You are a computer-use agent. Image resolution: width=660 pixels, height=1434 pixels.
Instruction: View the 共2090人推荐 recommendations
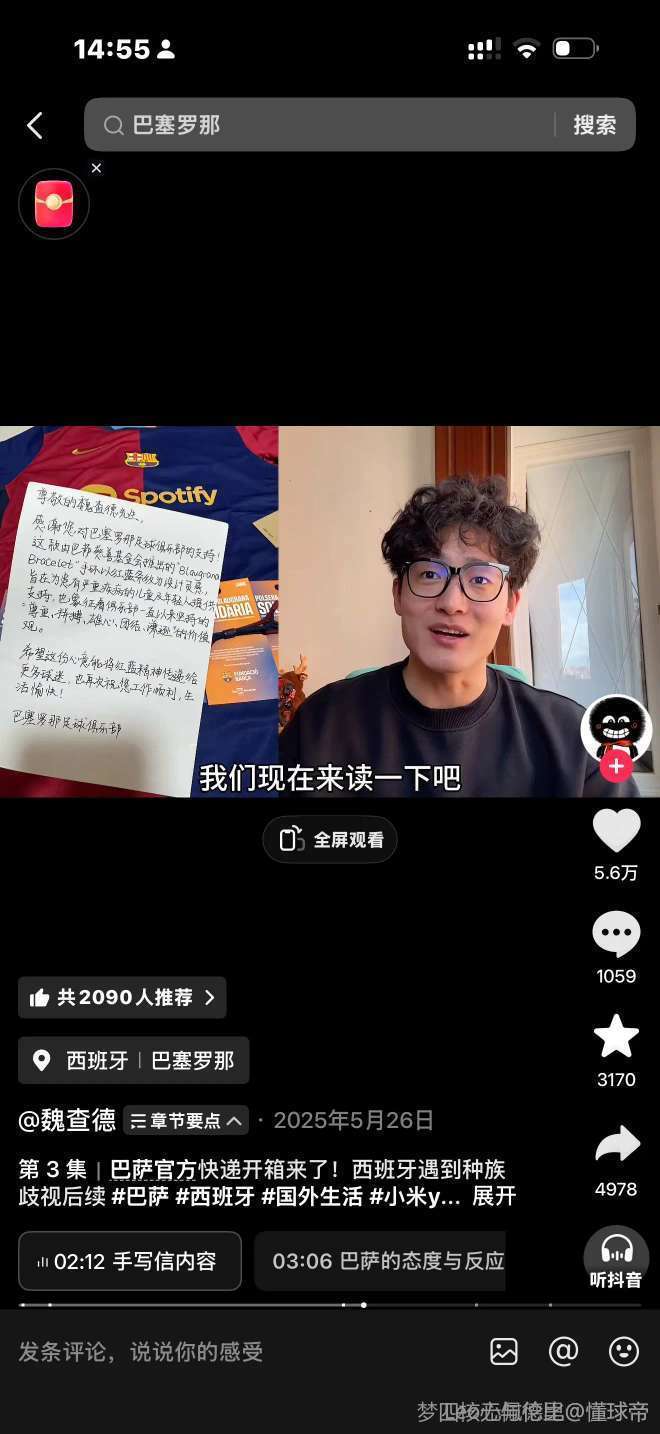tap(122, 997)
